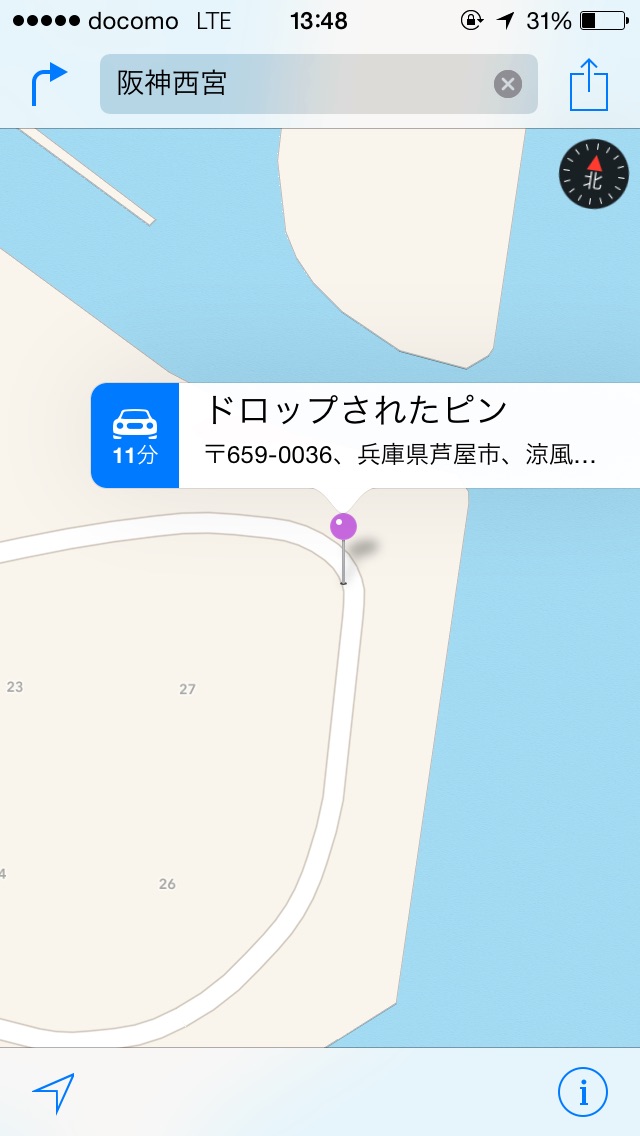Tap the compass to reset north orientation

click(594, 175)
